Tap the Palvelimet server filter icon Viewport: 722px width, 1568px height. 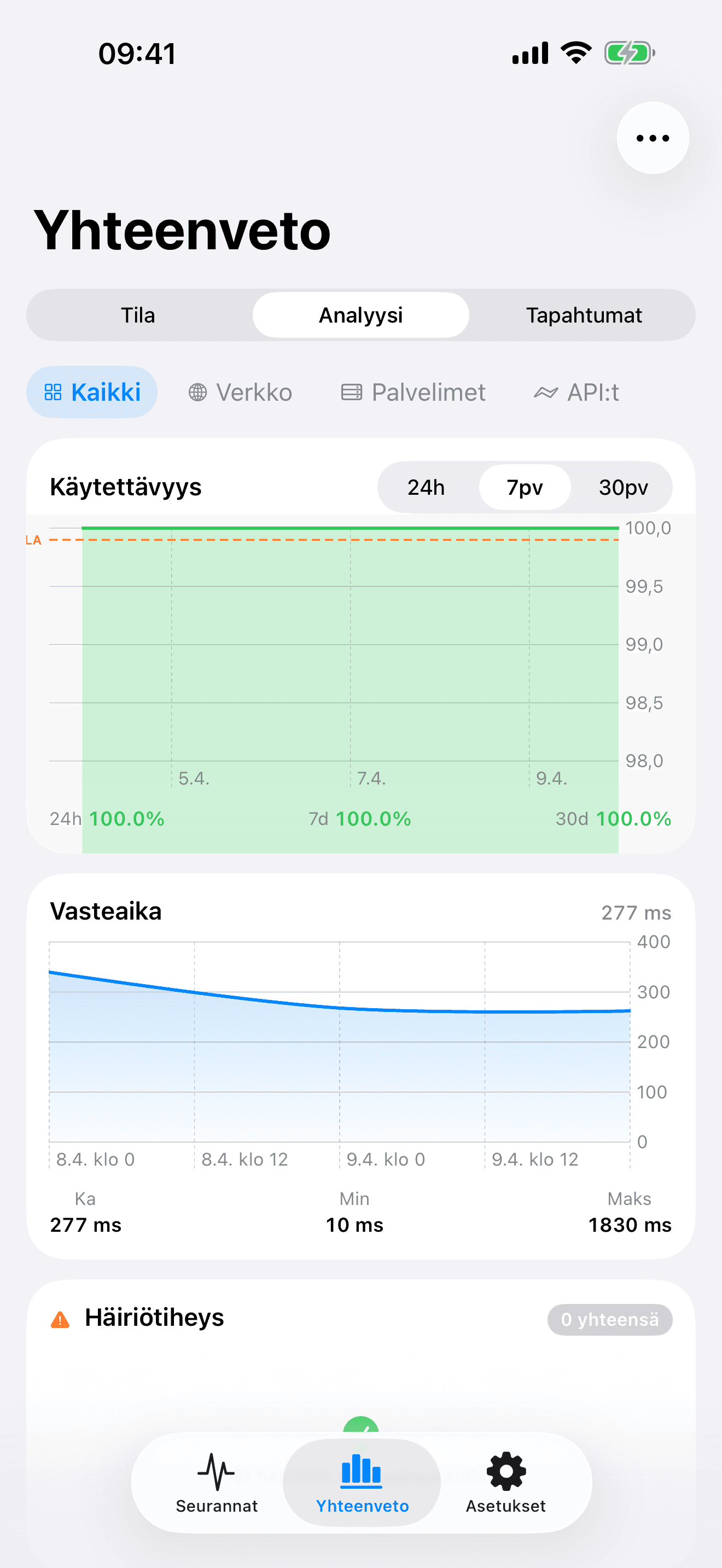pos(352,392)
